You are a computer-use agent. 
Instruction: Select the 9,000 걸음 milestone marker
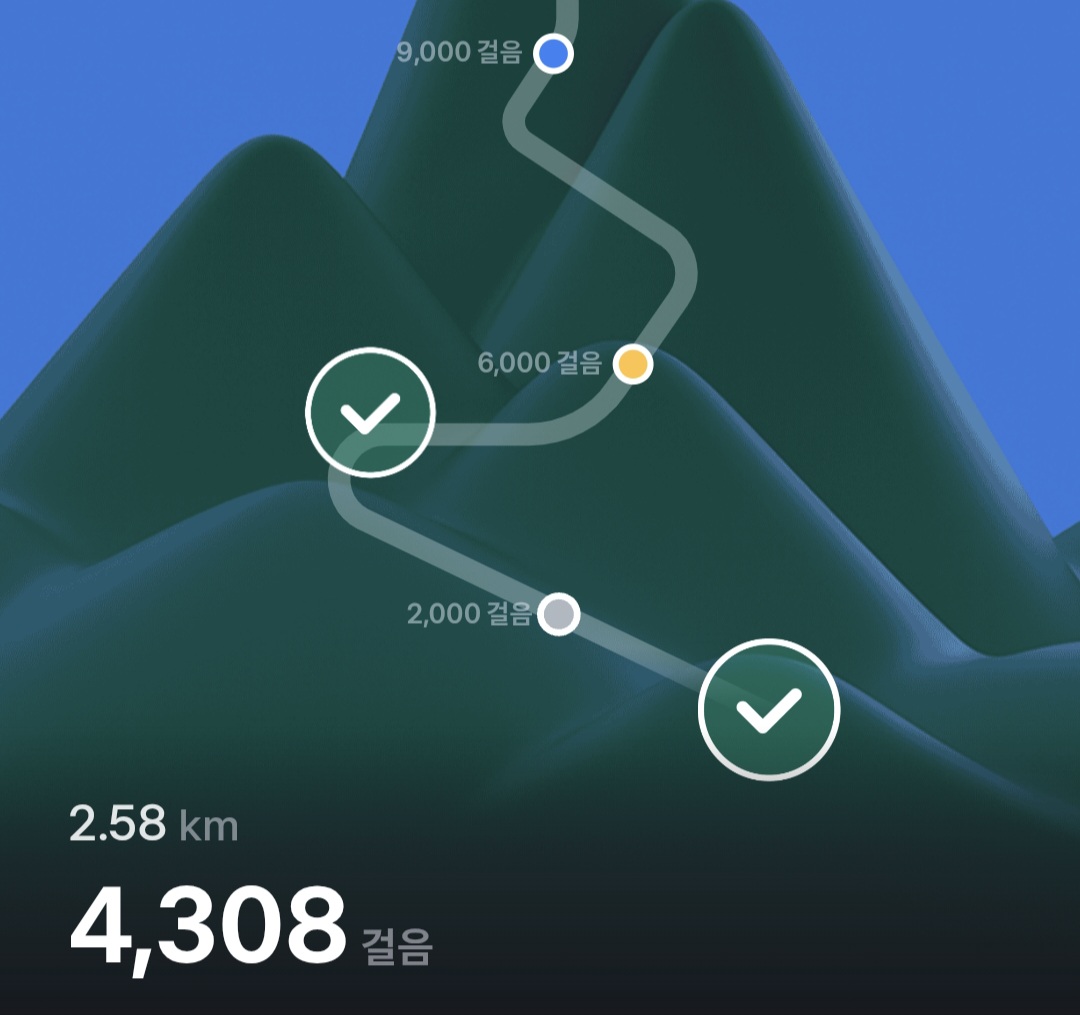coord(553,53)
